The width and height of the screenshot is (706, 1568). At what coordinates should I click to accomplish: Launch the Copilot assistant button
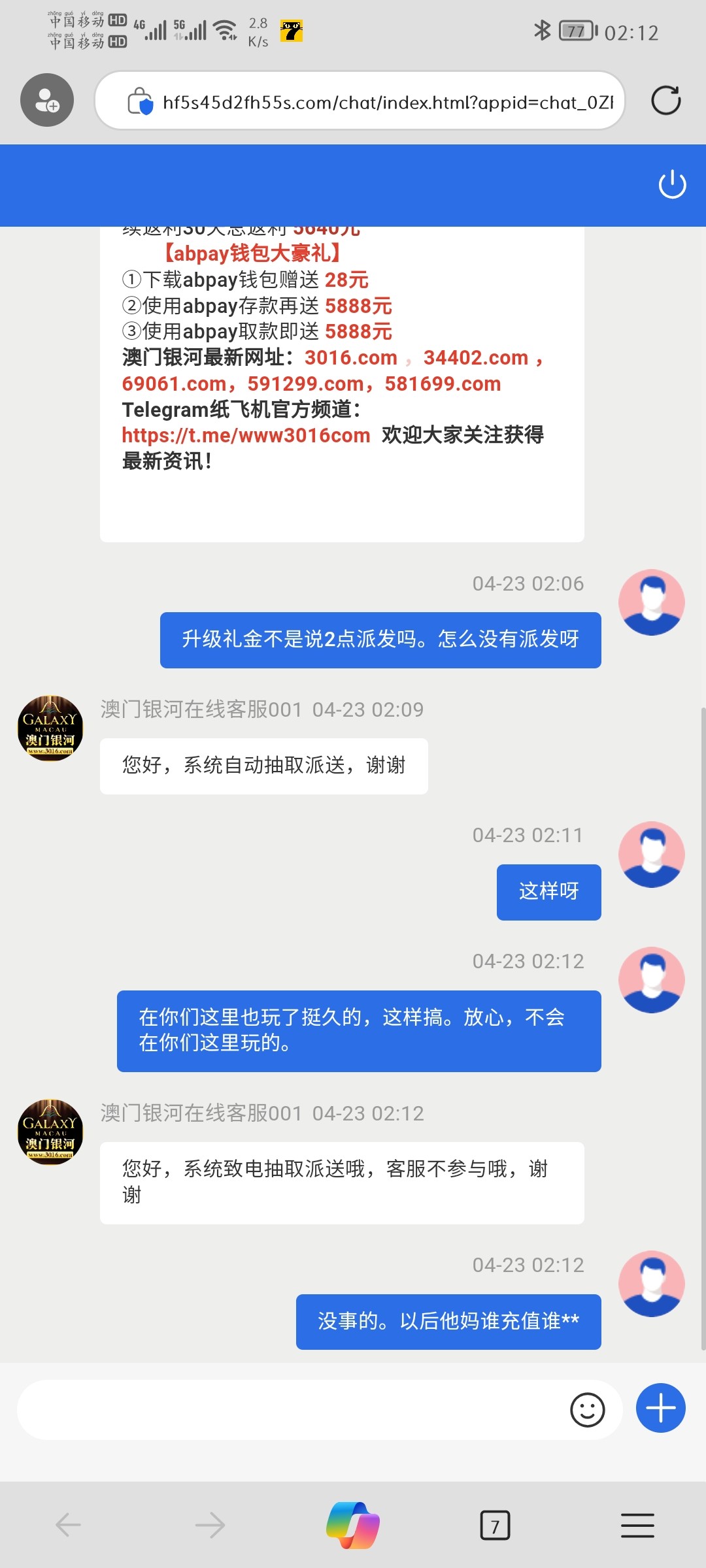click(353, 1526)
